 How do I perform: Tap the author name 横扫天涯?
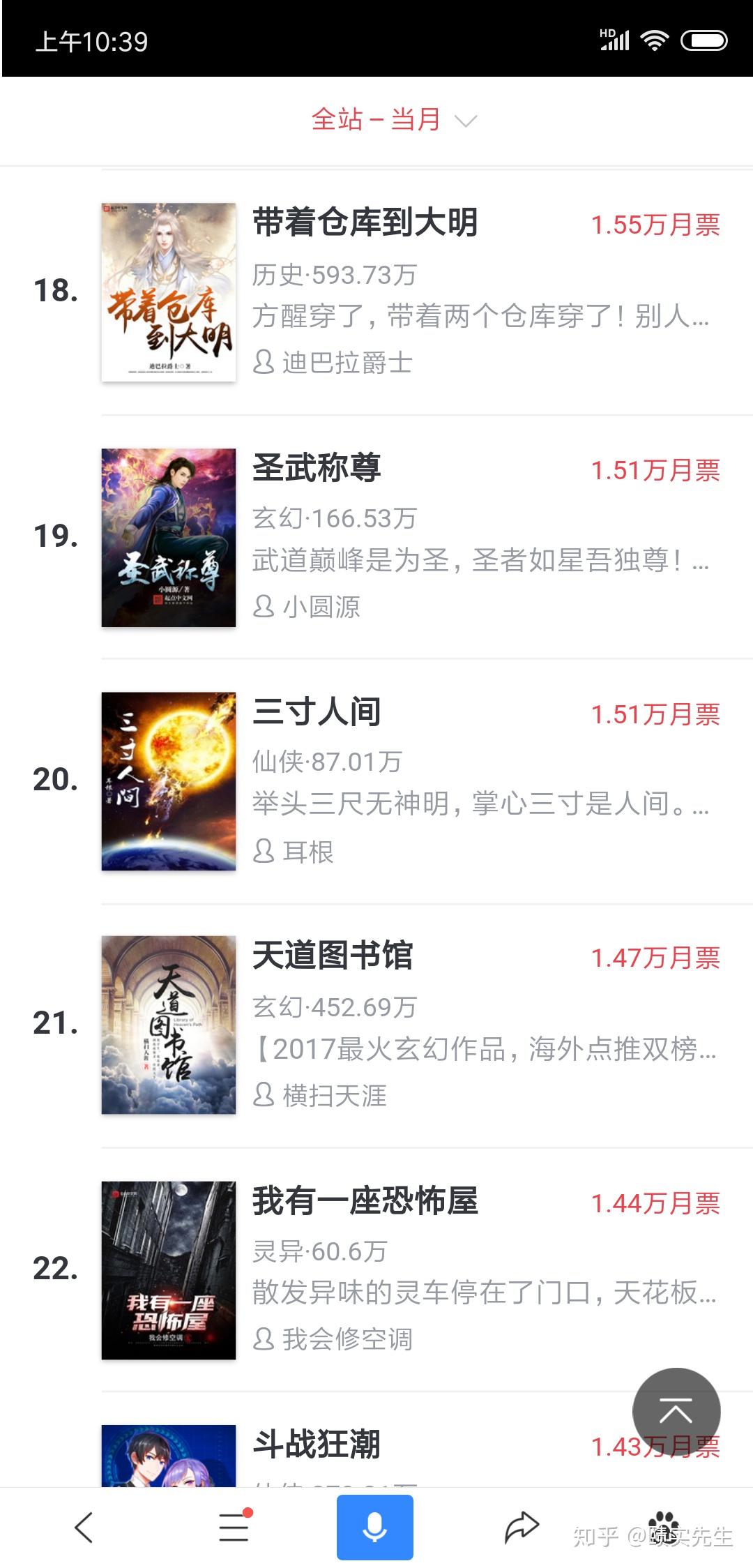(x=335, y=1095)
